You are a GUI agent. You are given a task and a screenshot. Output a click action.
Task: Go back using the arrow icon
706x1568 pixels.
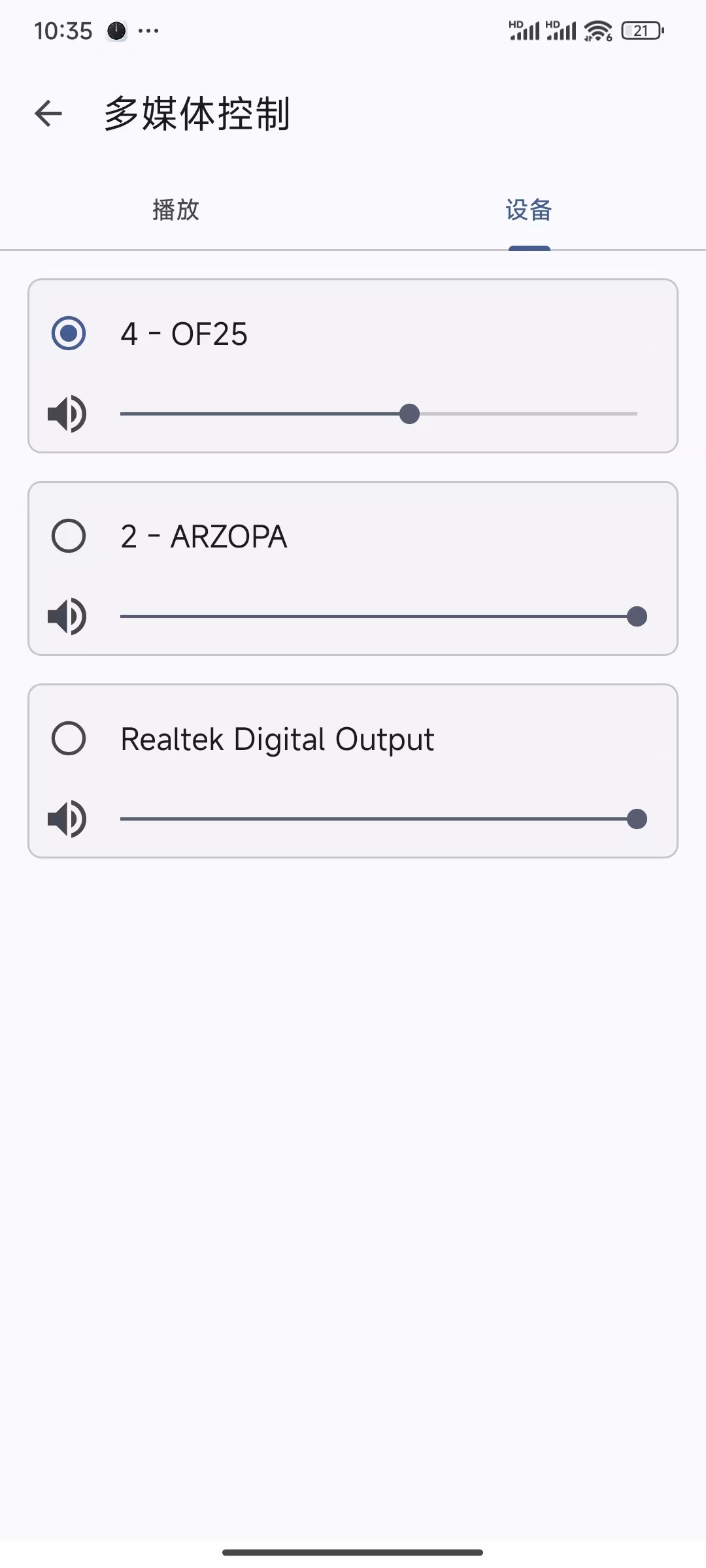click(x=48, y=114)
